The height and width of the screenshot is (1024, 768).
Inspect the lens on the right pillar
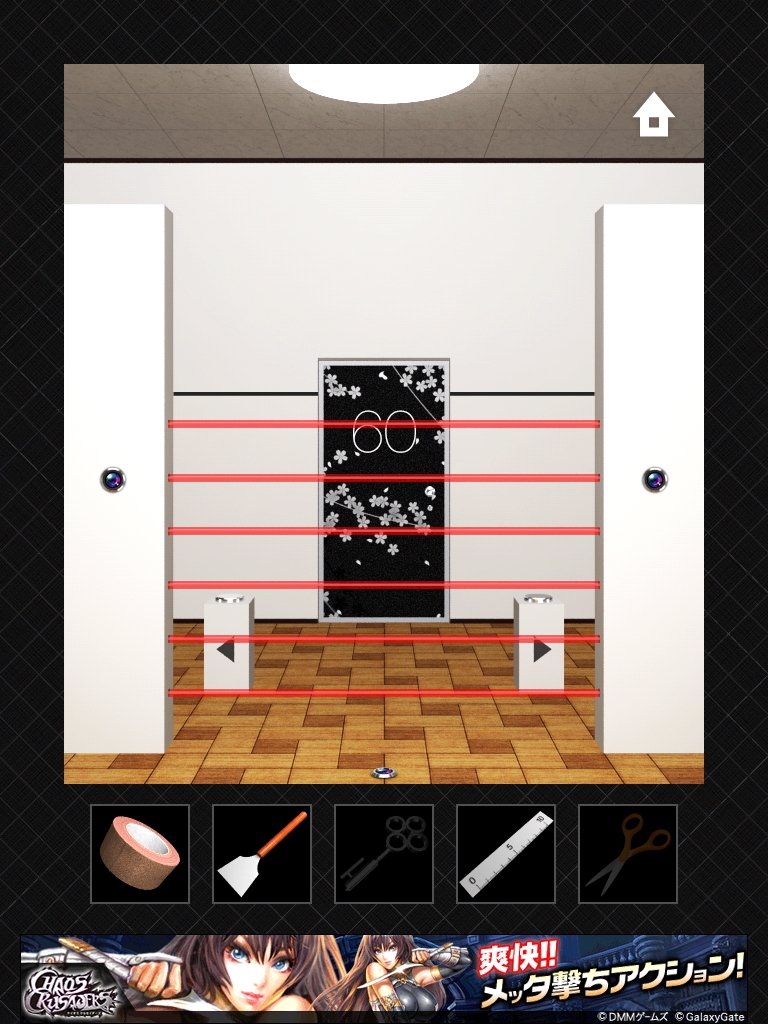[x=654, y=479]
